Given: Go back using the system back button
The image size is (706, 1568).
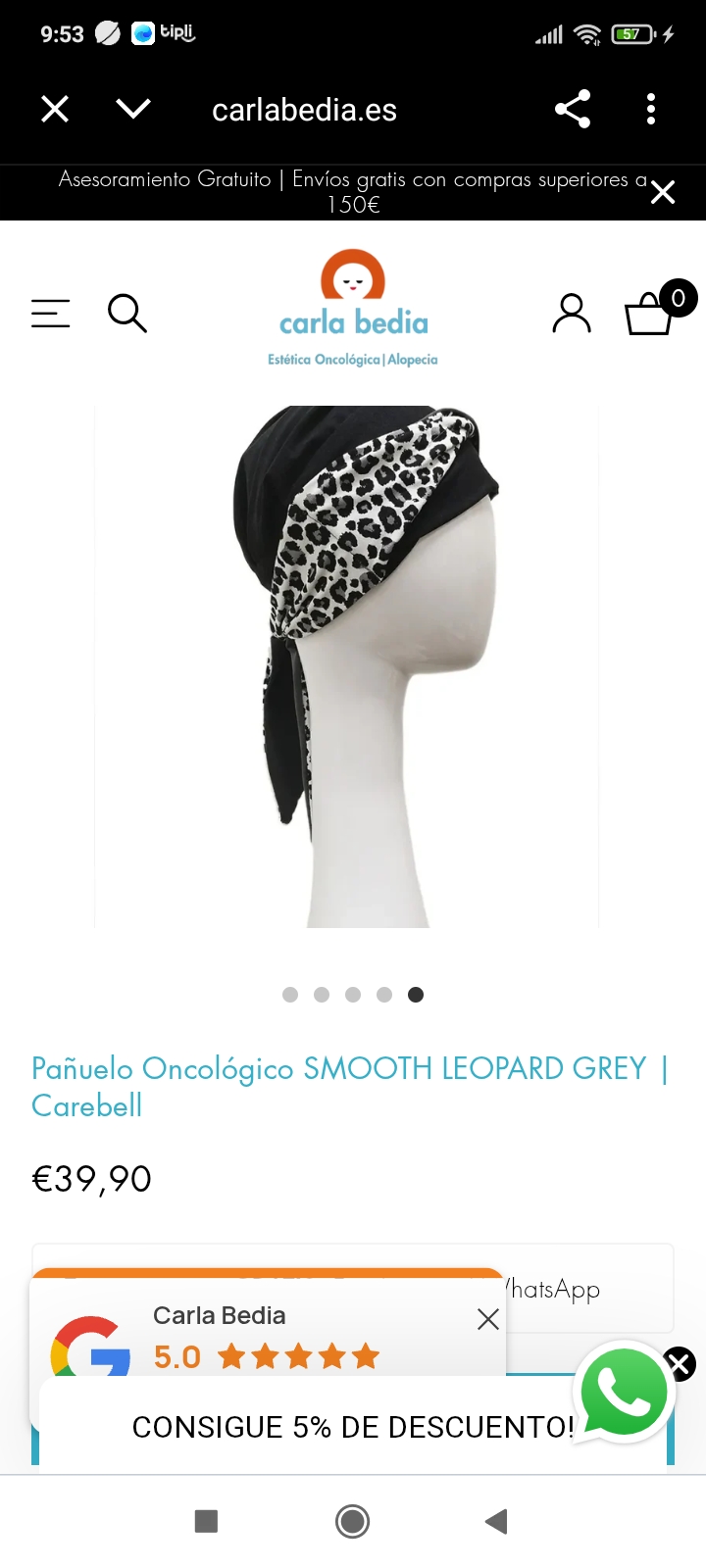Looking at the screenshot, I should 496,1521.
